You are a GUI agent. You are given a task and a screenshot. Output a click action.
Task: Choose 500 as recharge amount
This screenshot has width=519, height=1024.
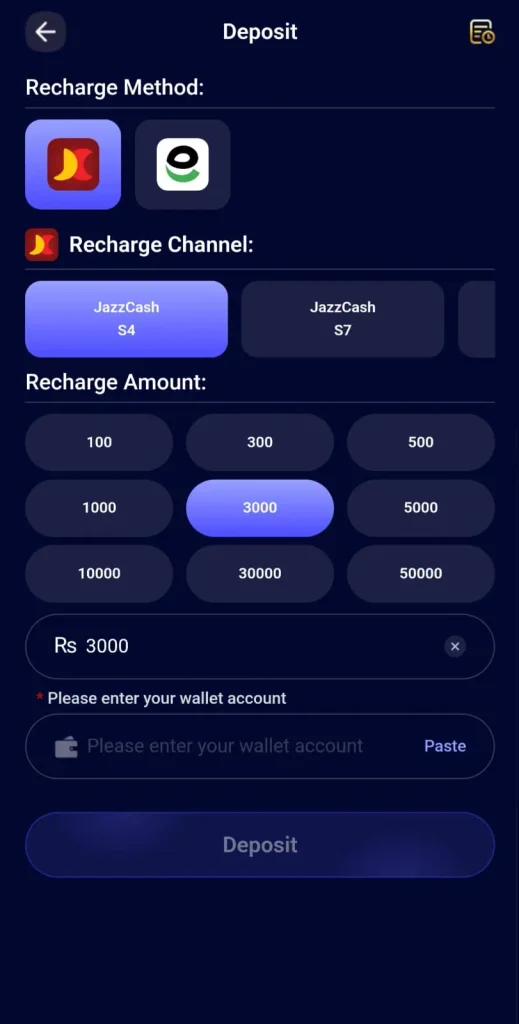click(420, 442)
